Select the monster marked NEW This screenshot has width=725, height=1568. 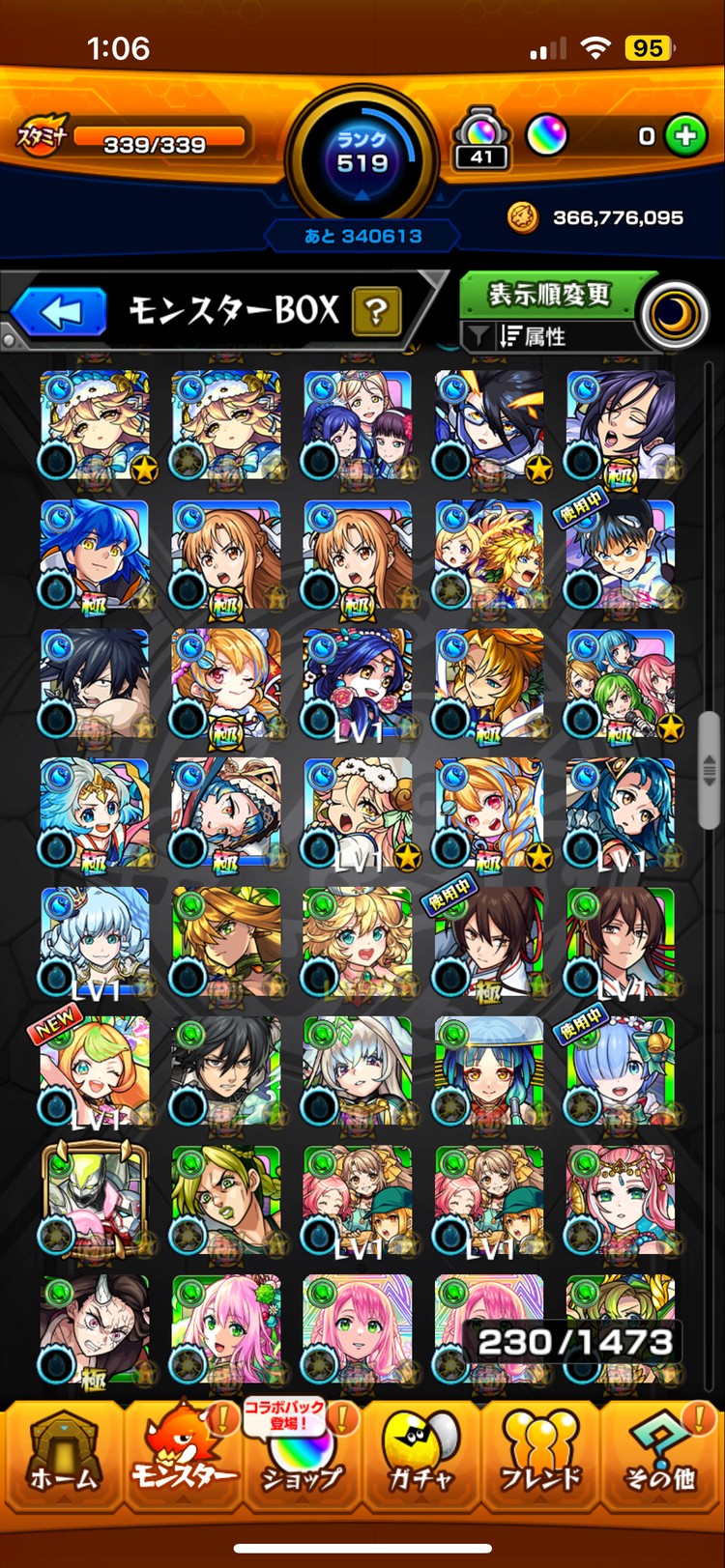[x=95, y=1072]
